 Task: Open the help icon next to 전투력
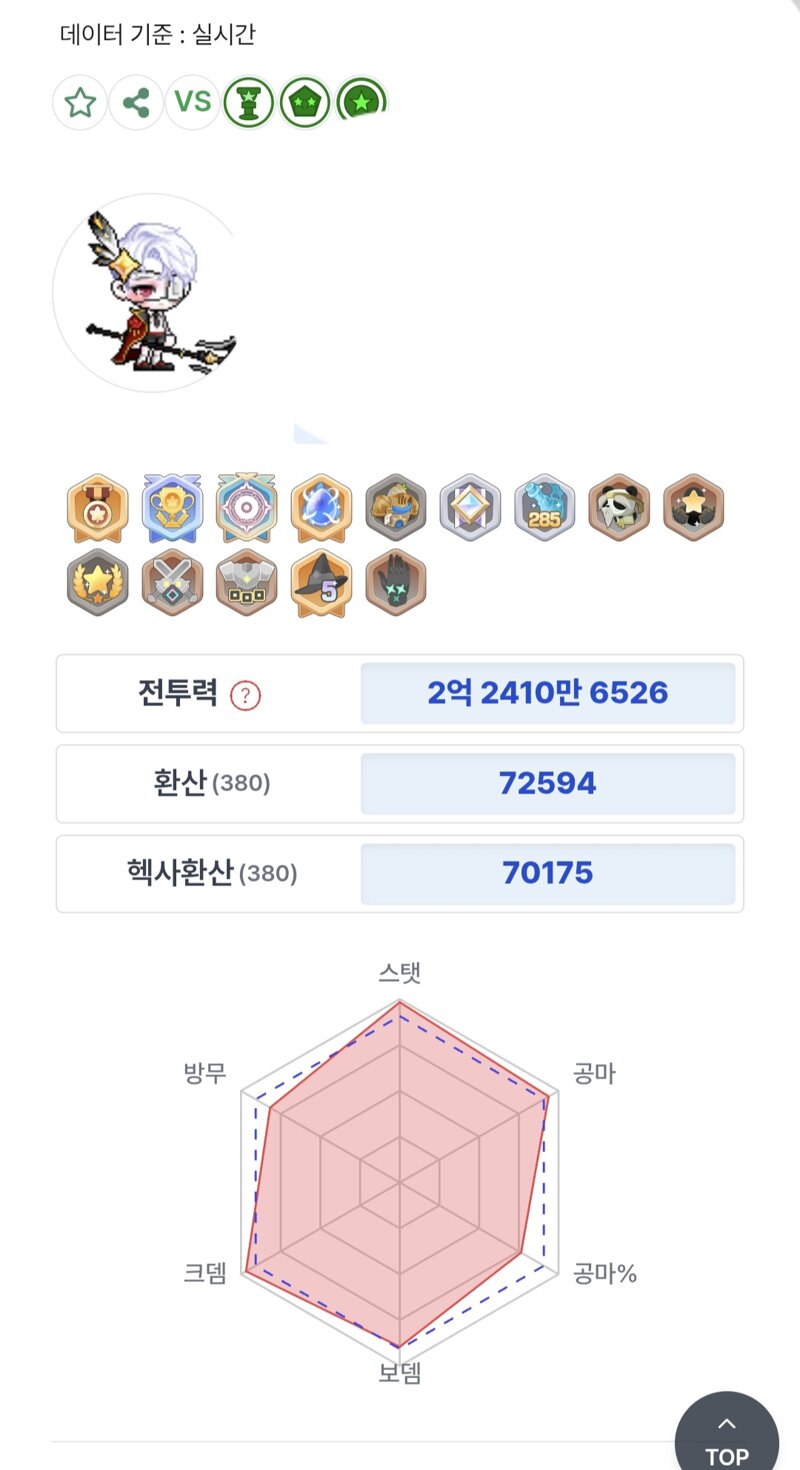coord(245,696)
